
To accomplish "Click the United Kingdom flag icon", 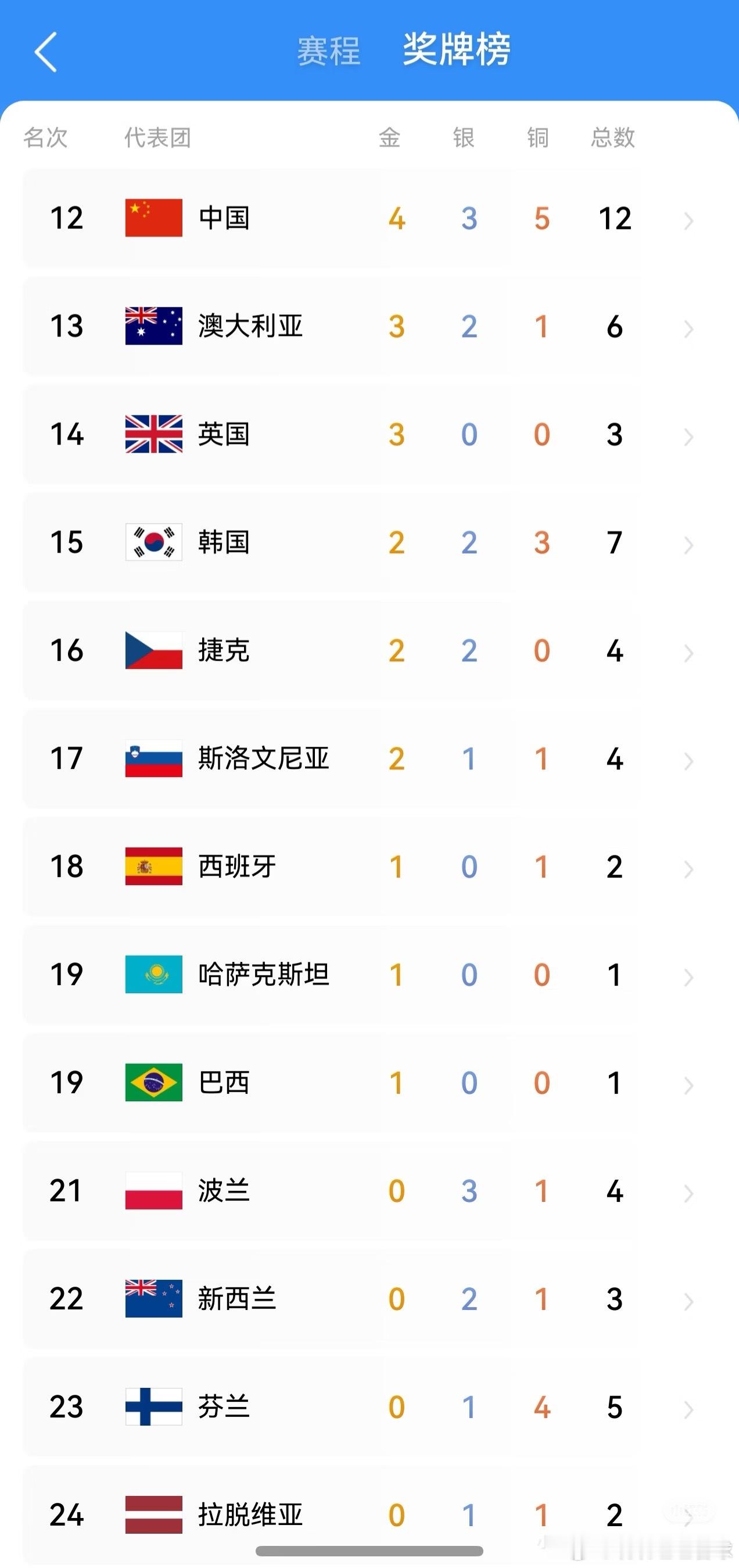I will point(153,434).
